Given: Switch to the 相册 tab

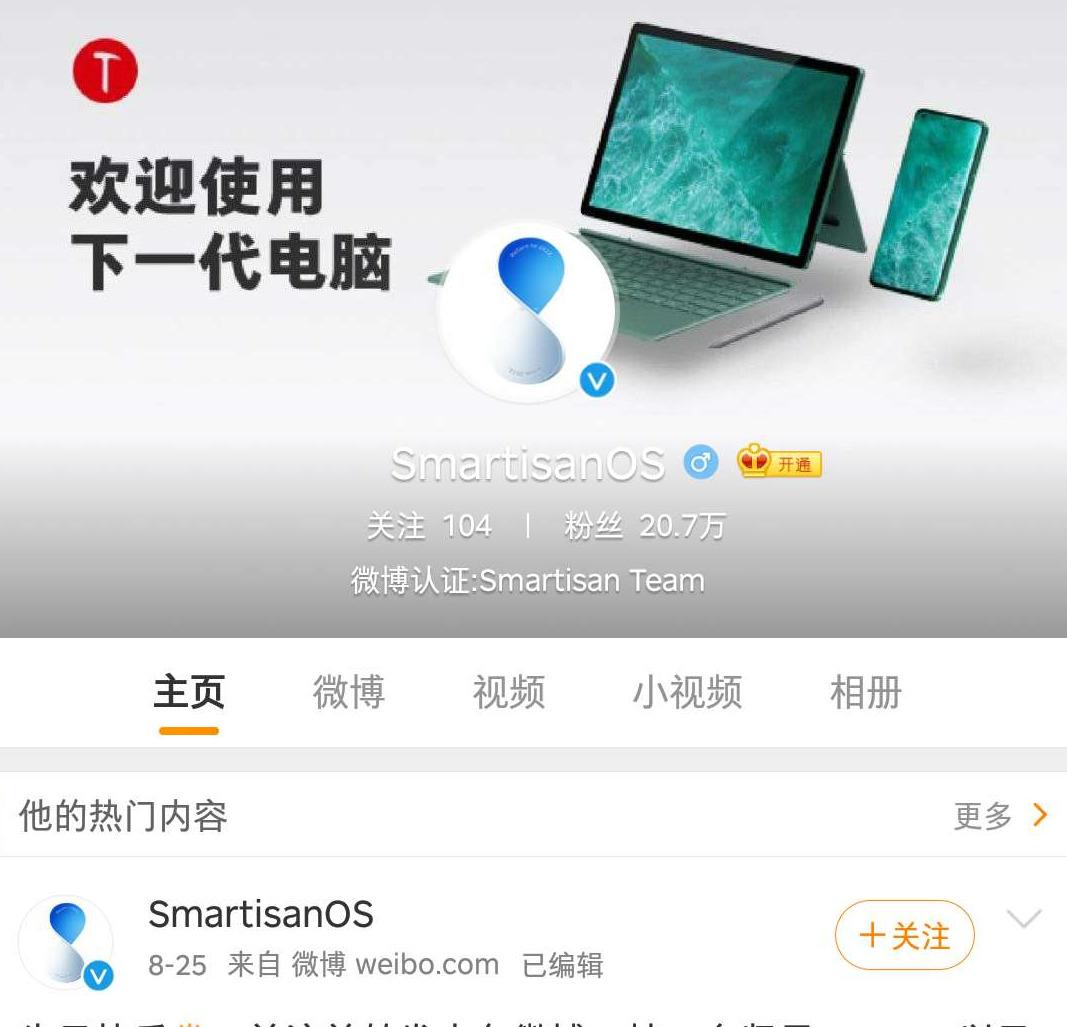Looking at the screenshot, I should tap(865, 692).
